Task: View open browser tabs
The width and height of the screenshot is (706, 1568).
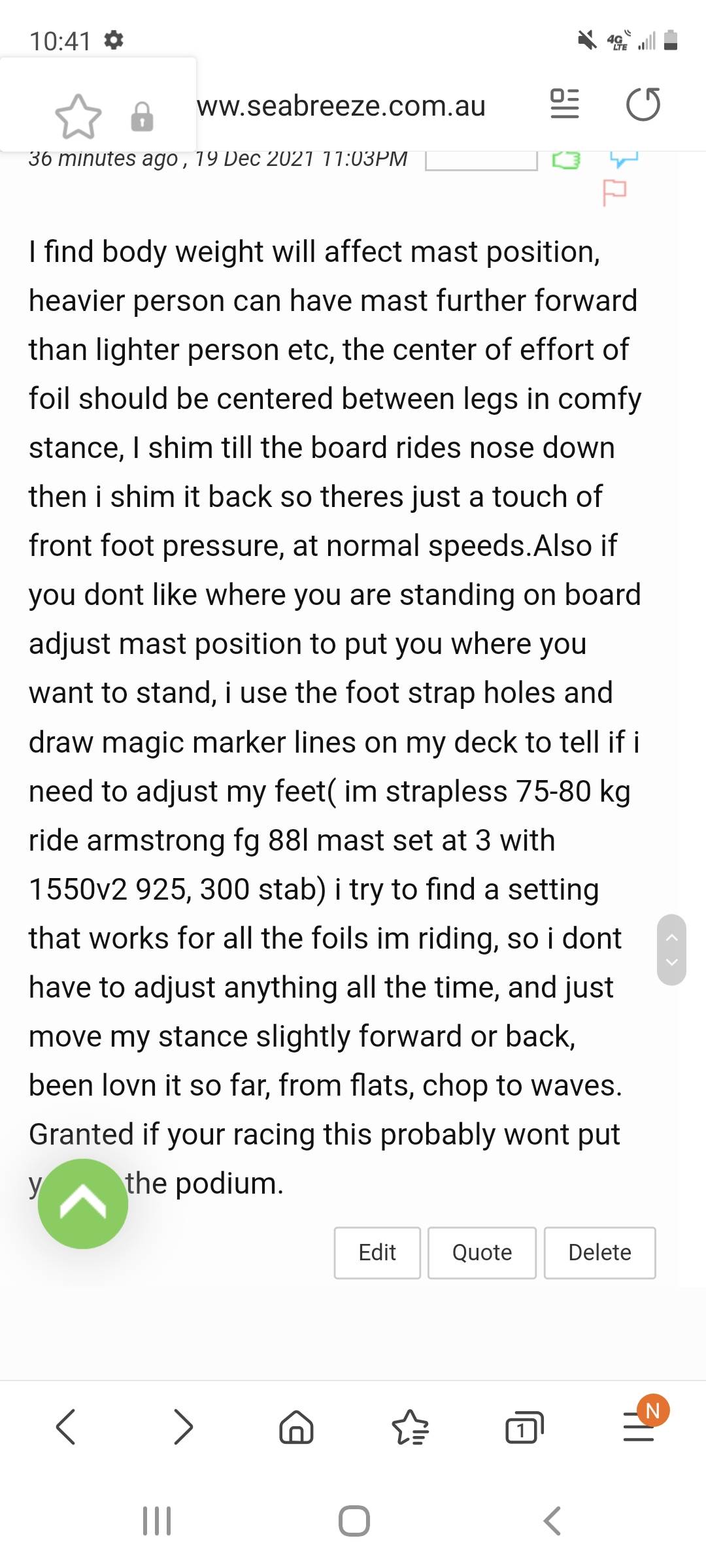Action: (x=524, y=1426)
